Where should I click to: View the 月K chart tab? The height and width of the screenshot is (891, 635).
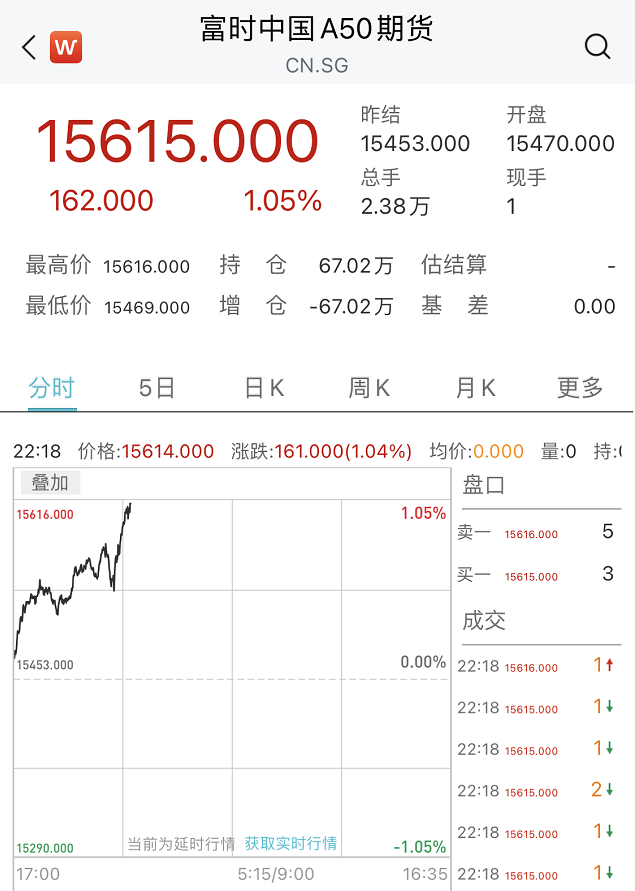[x=475, y=388]
